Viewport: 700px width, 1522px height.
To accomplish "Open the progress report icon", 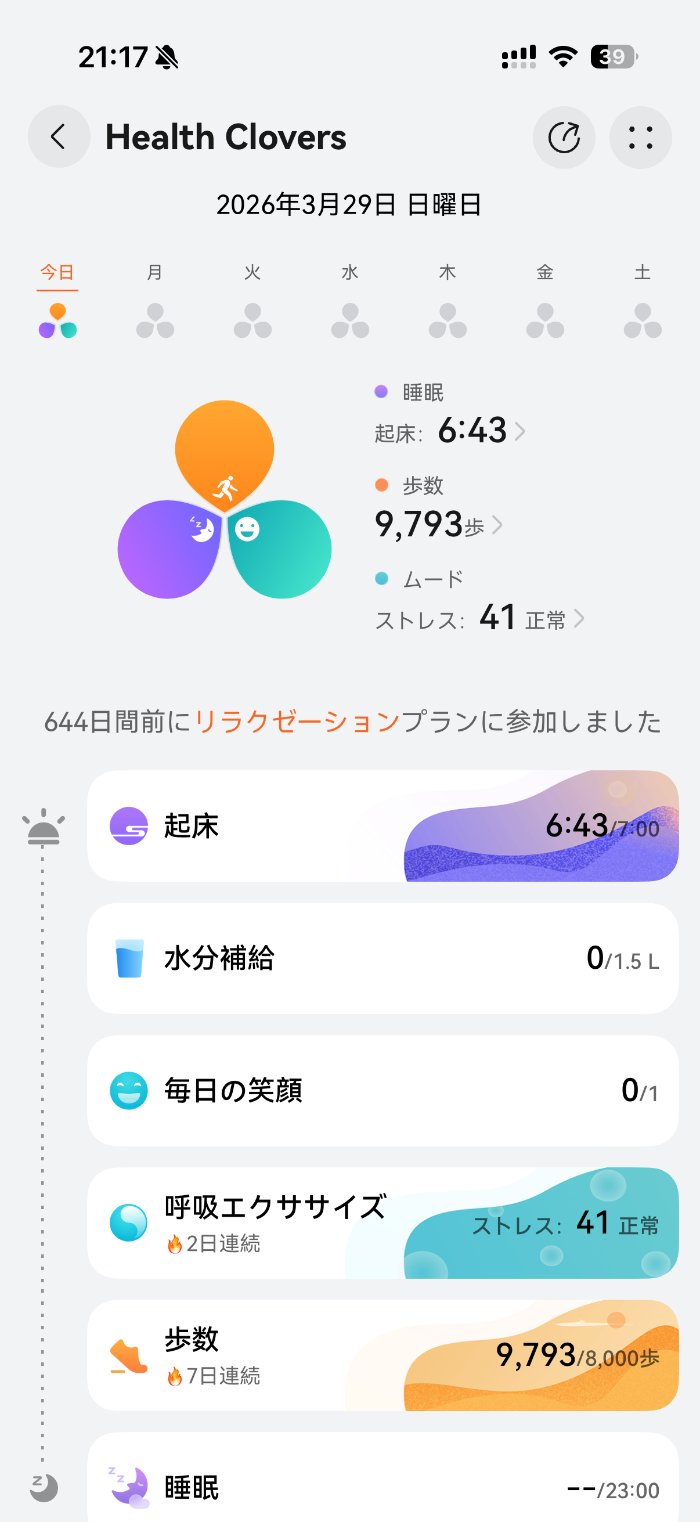I will 564,137.
